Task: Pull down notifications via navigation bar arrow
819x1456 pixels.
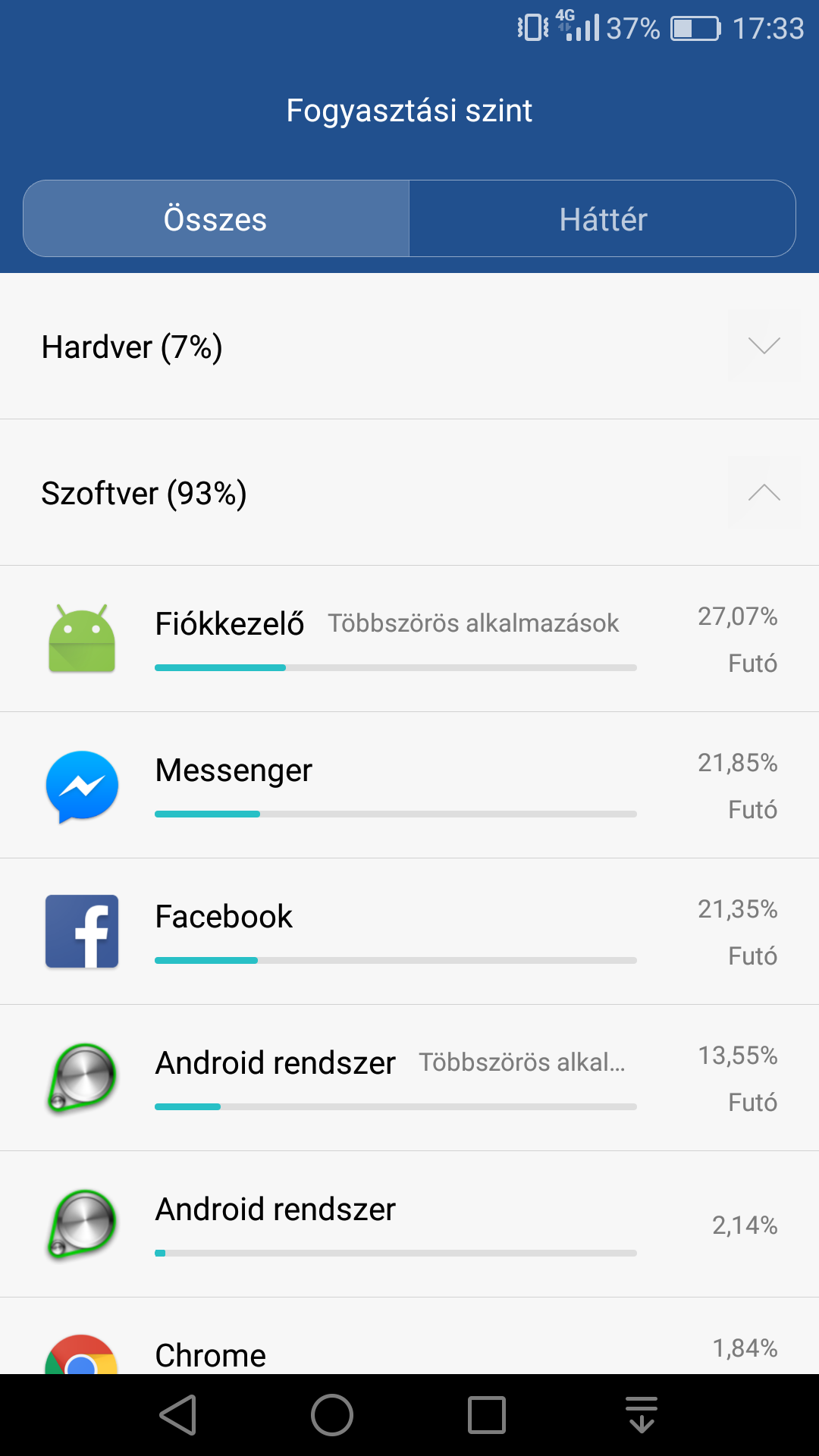Action: [642, 1415]
